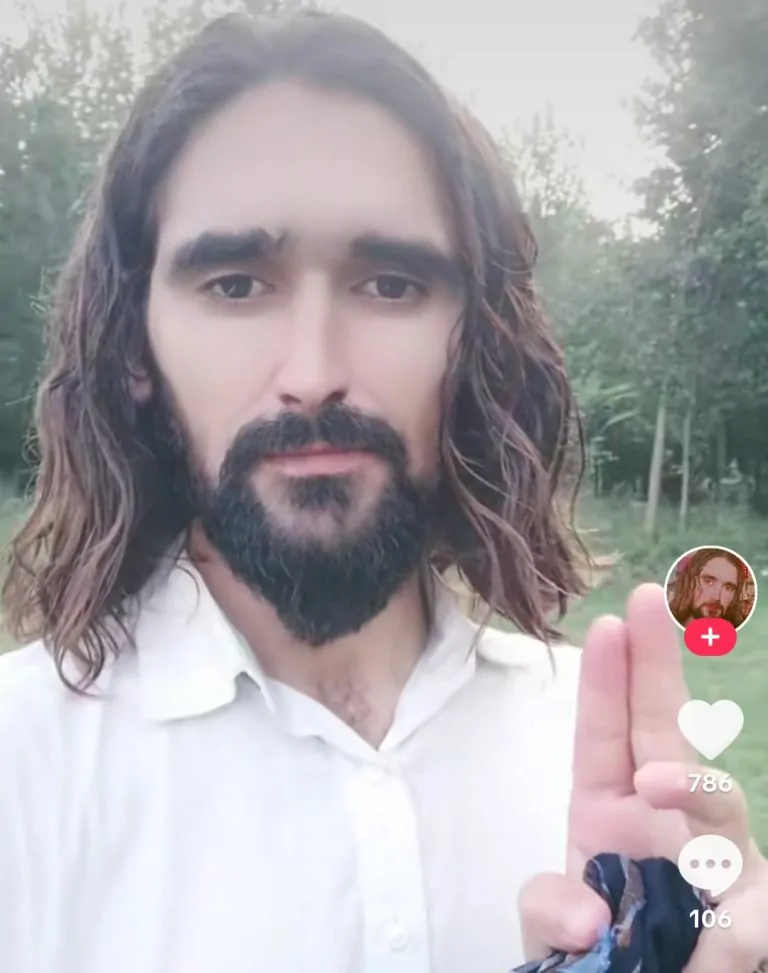Screen dimensions: 768x973
Task: Open the comments on this video
Action: (x=710, y=864)
